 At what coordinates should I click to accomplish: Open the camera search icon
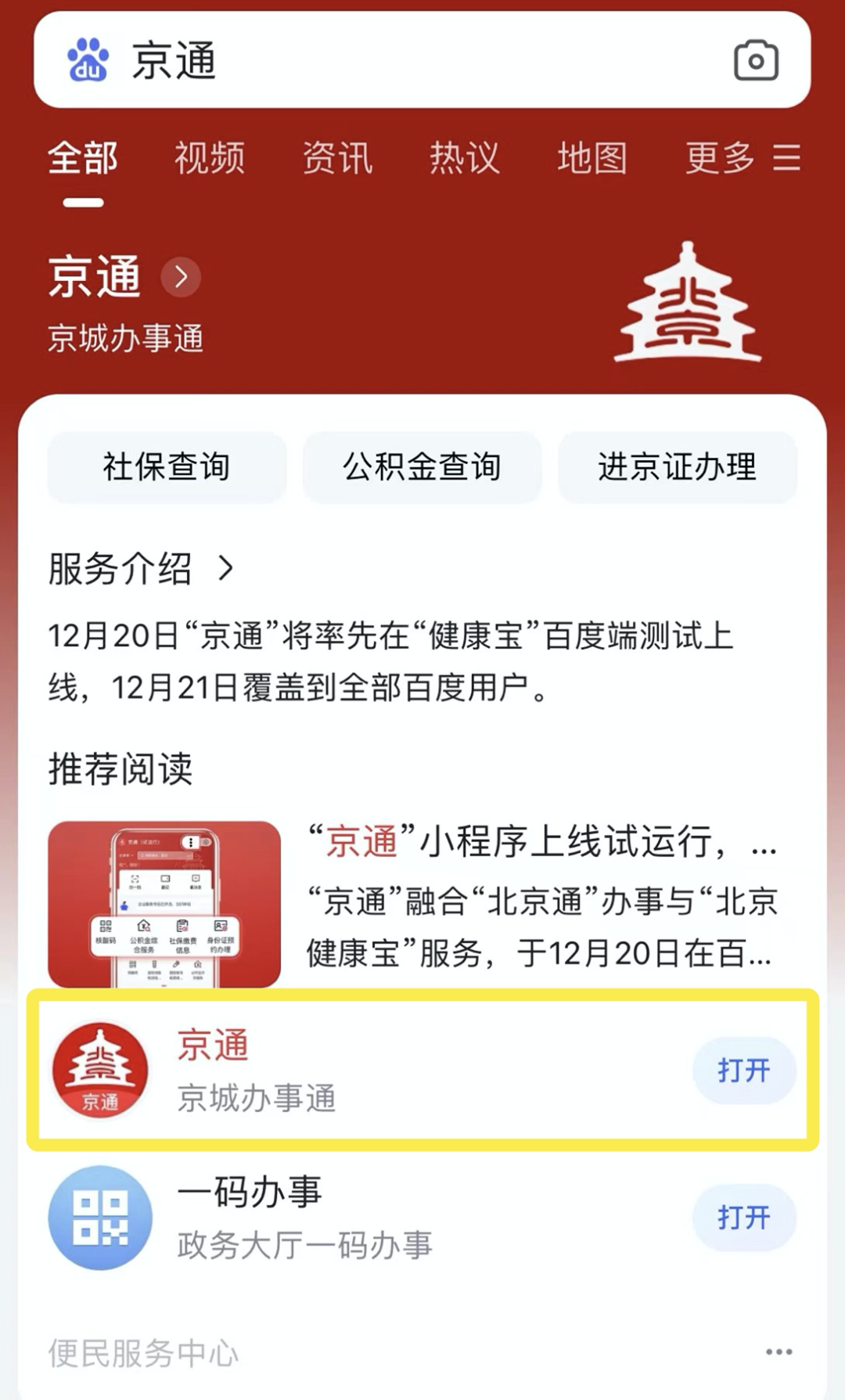click(756, 60)
